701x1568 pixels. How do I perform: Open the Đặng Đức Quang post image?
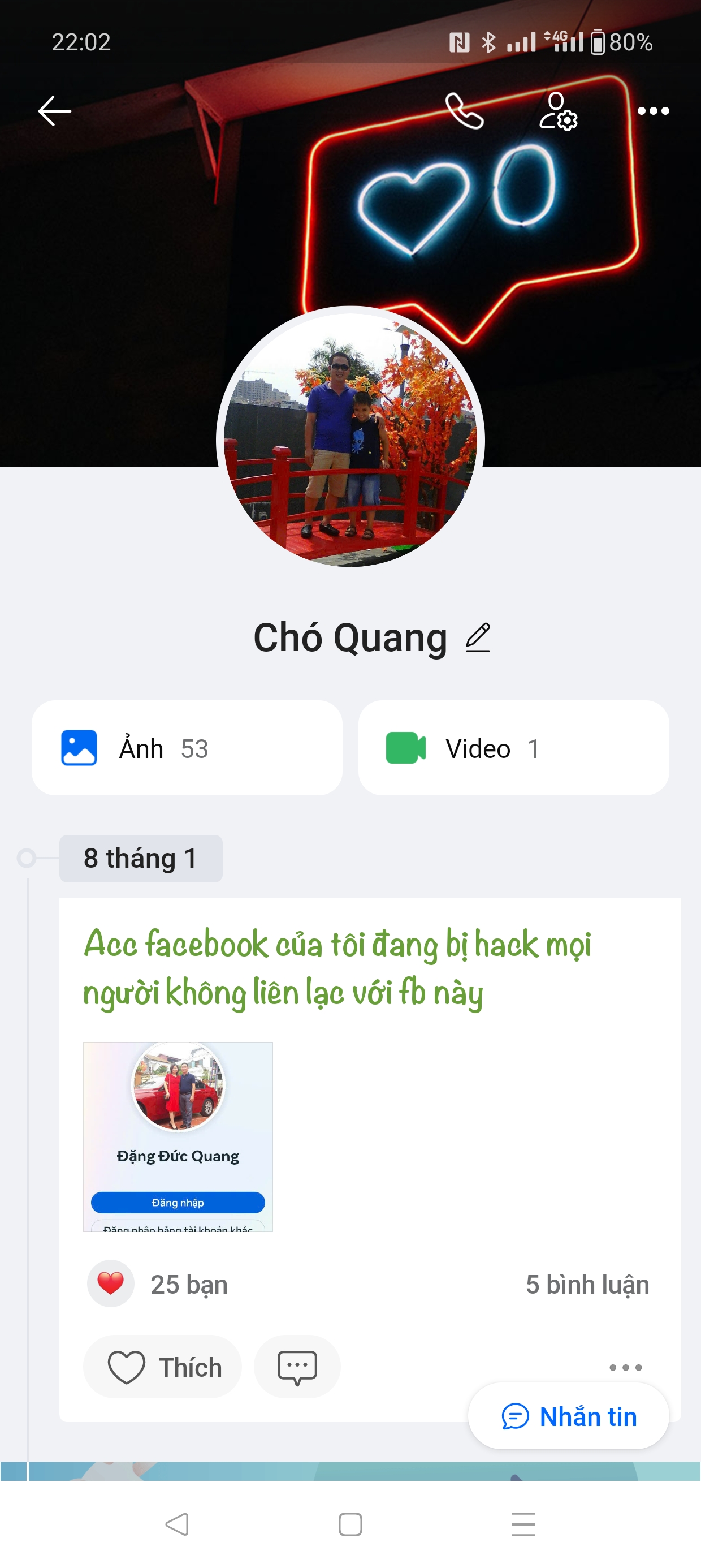pyautogui.click(x=178, y=1136)
